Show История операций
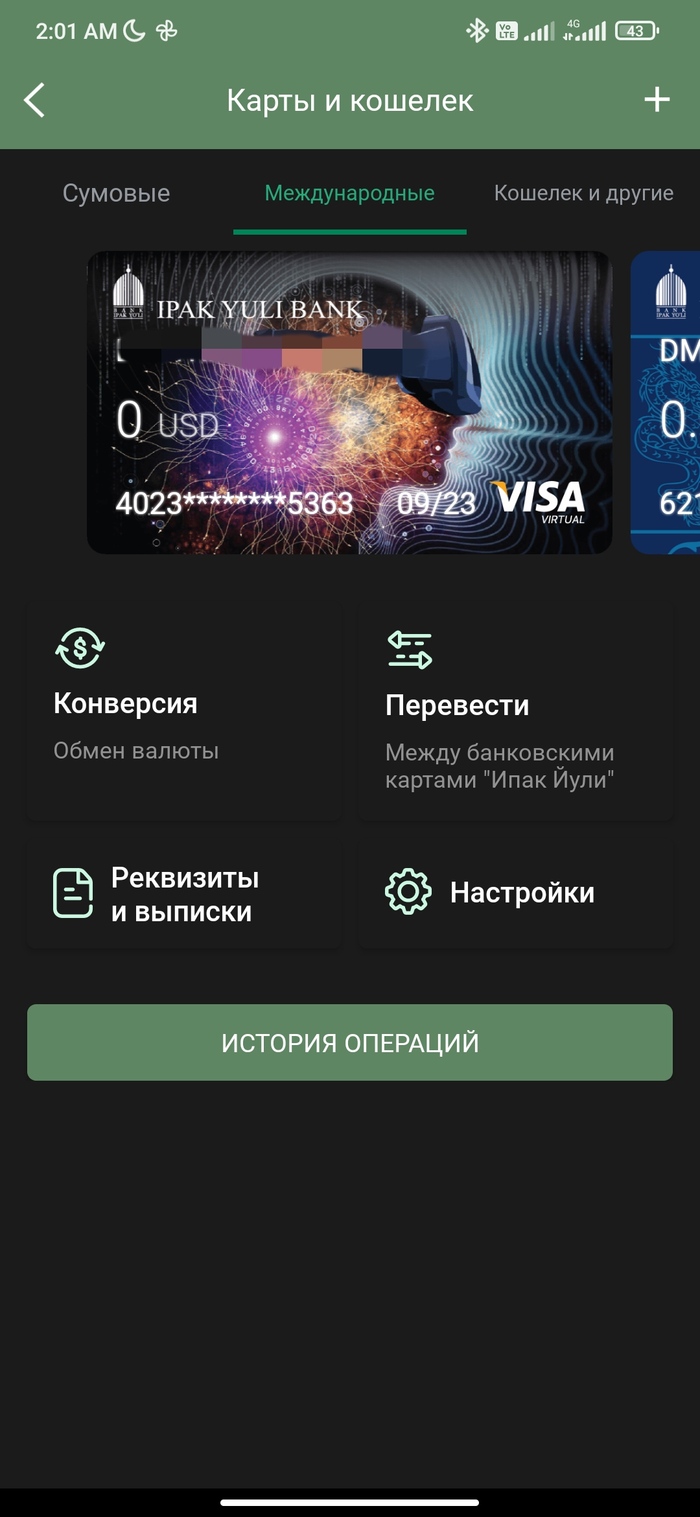The height and width of the screenshot is (1517, 700). tap(349, 1043)
